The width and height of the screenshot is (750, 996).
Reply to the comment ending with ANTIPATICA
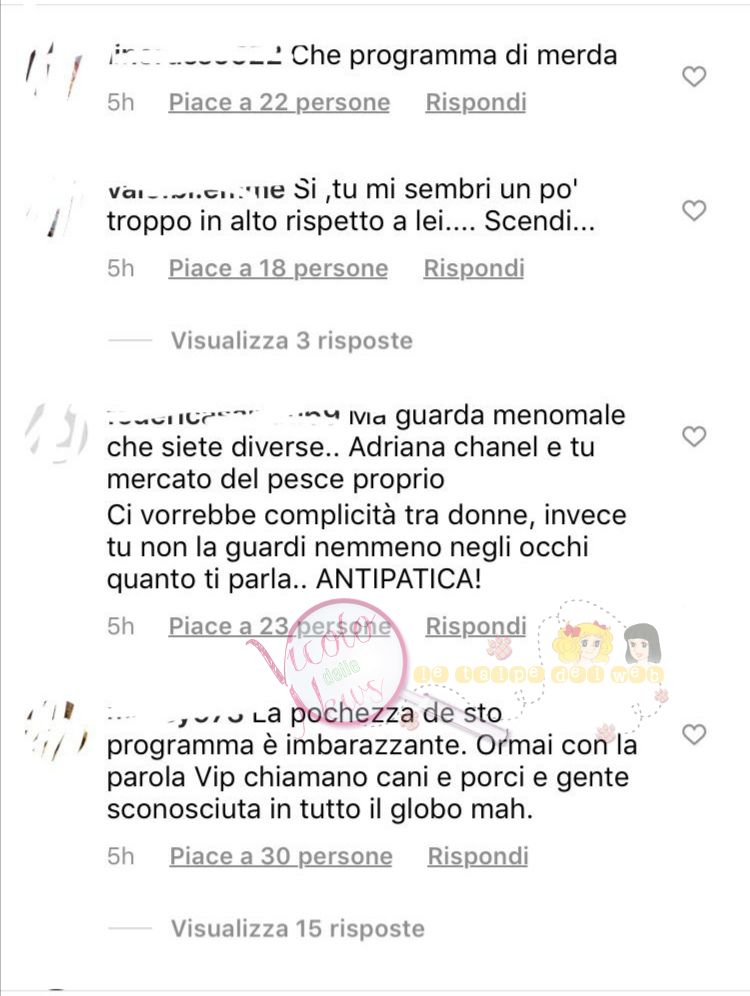point(475,626)
